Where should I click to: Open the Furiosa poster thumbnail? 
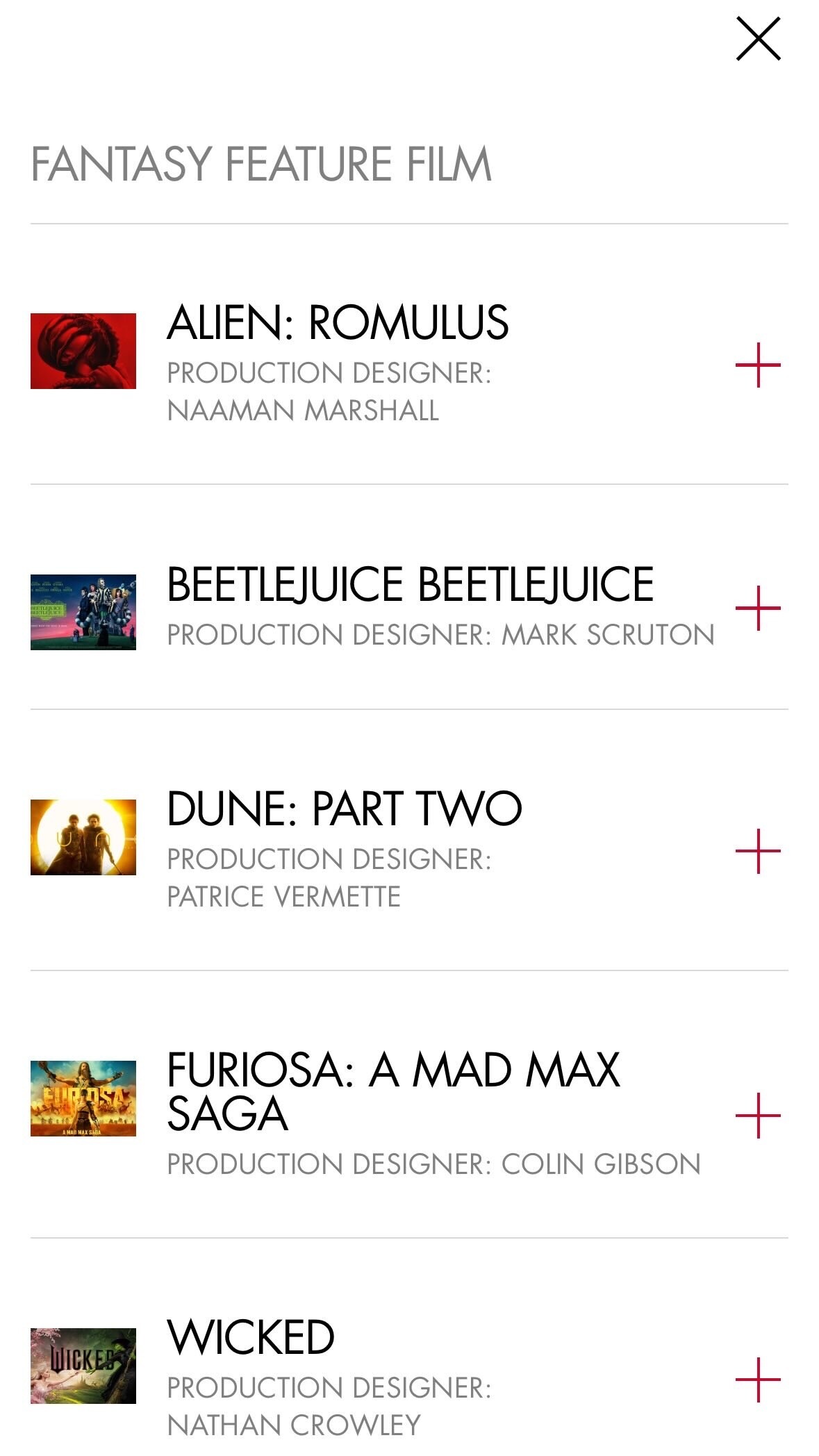(x=83, y=1098)
